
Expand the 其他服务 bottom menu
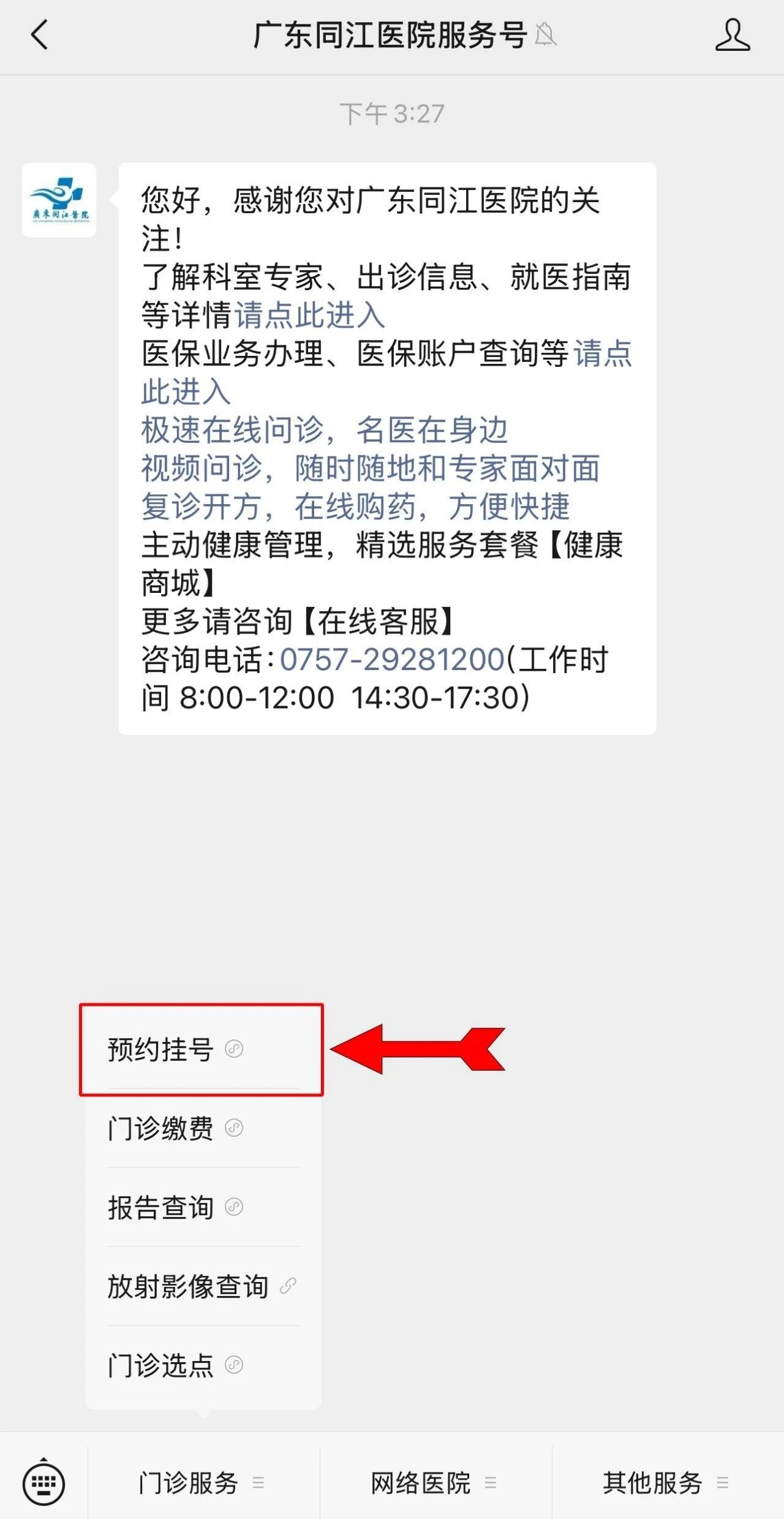[666, 1482]
